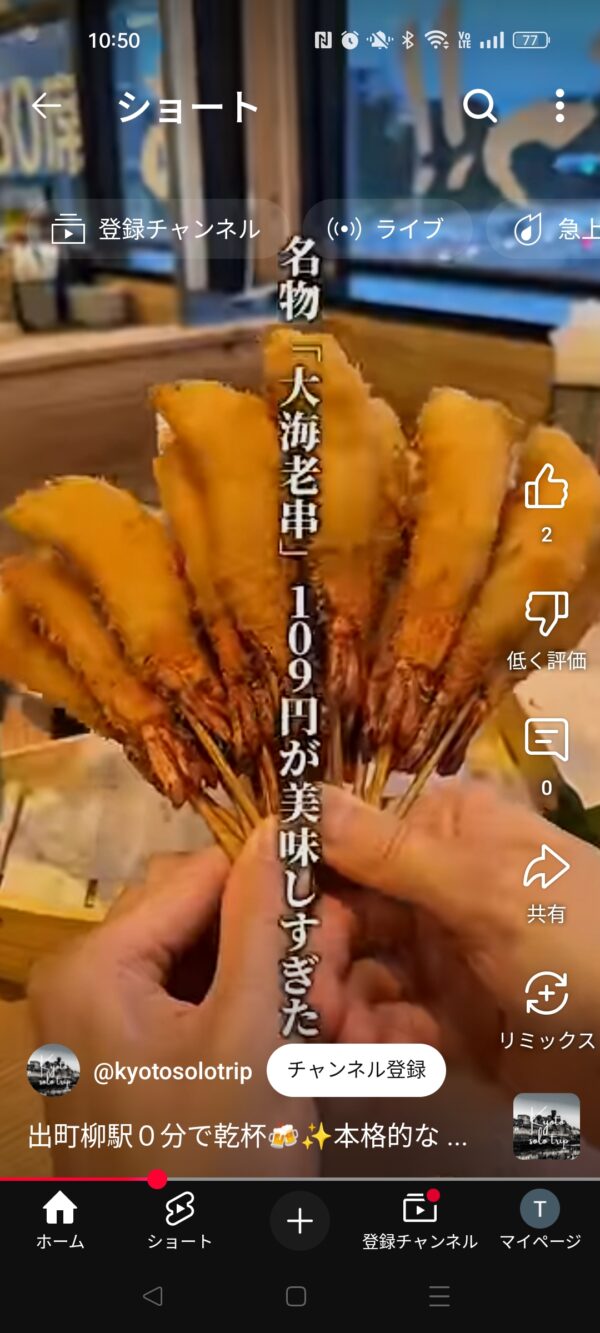Select the ライブ chip

point(388,230)
